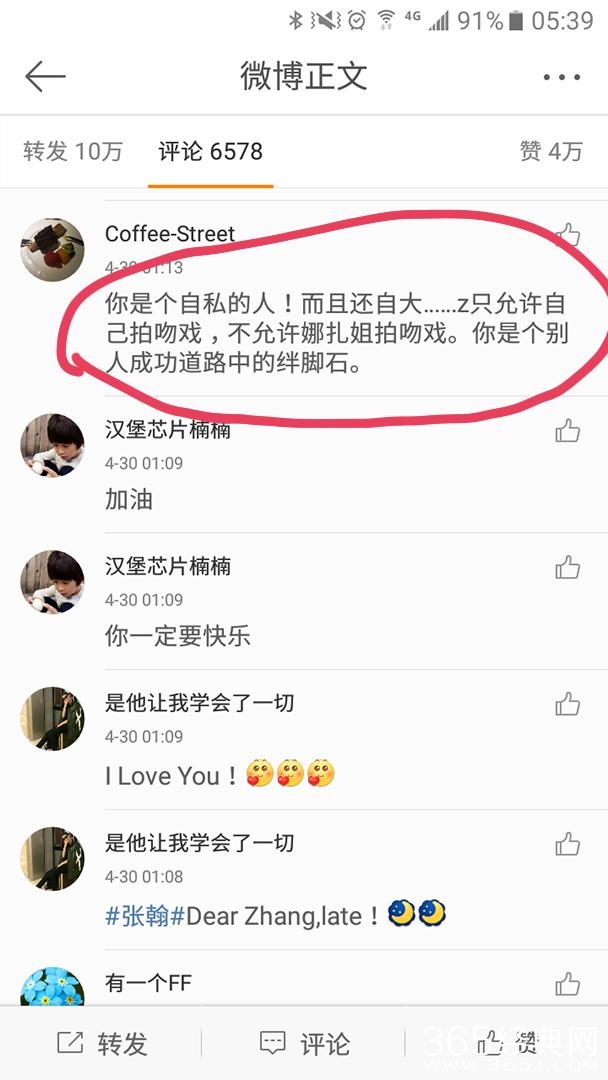
Task: Like 汉堡芯片楠楠's comment saying 加油
Action: 567,431
